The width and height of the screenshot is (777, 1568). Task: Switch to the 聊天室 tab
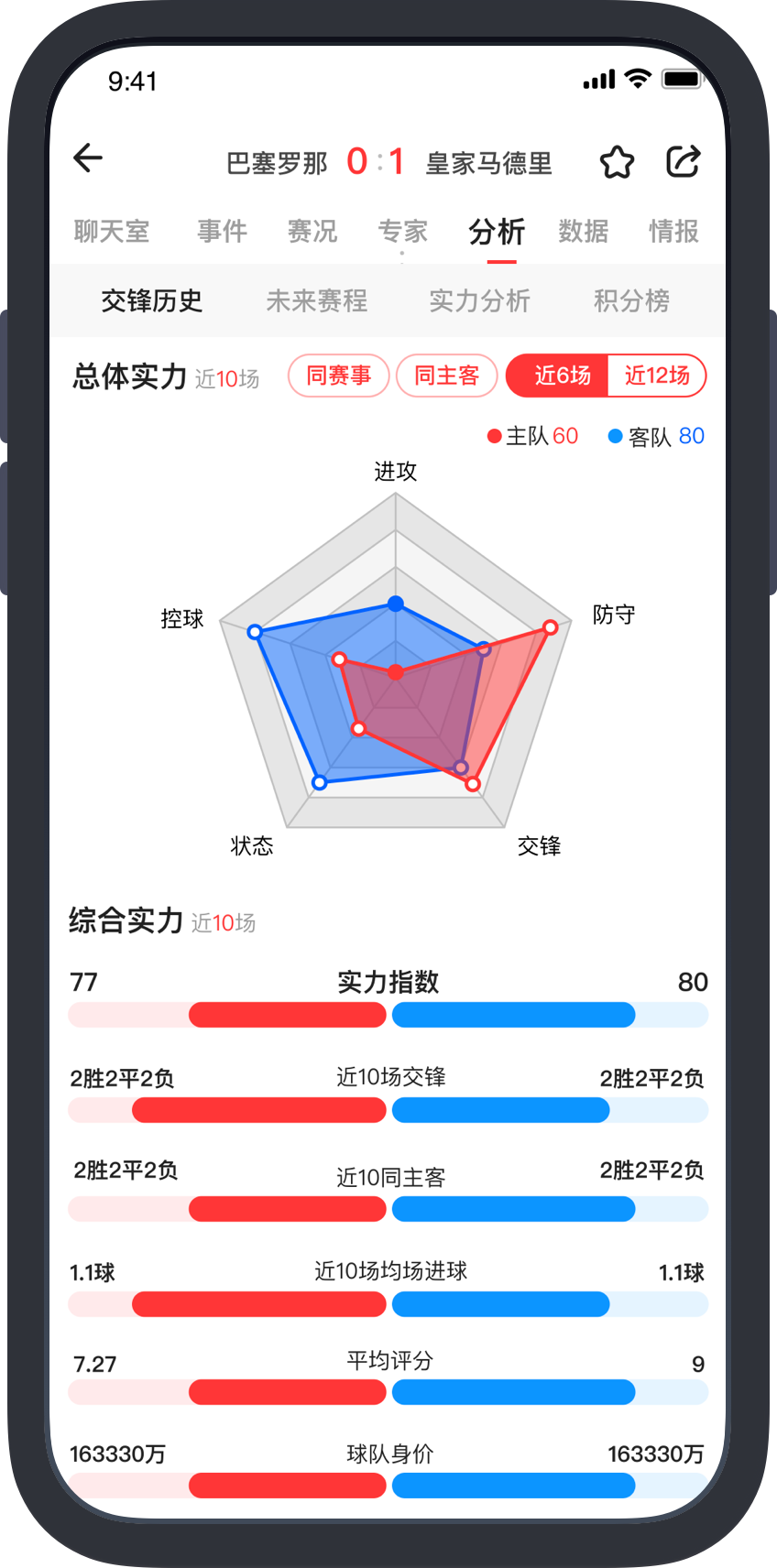pos(112,232)
